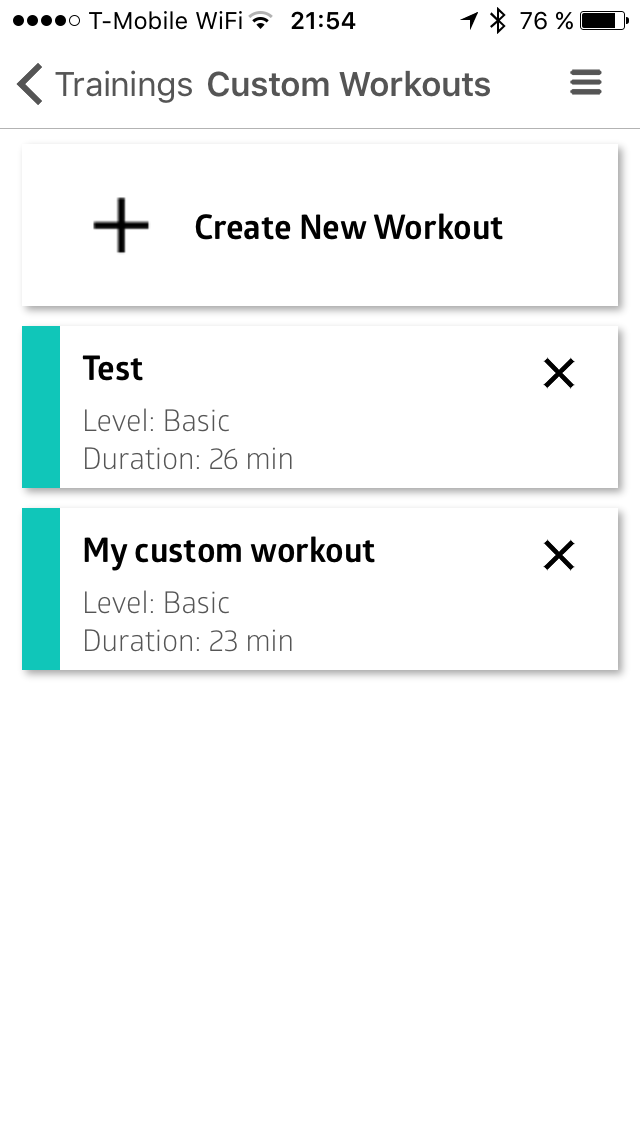640x1136 pixels.
Task: Delete the Test workout
Action: click(559, 374)
